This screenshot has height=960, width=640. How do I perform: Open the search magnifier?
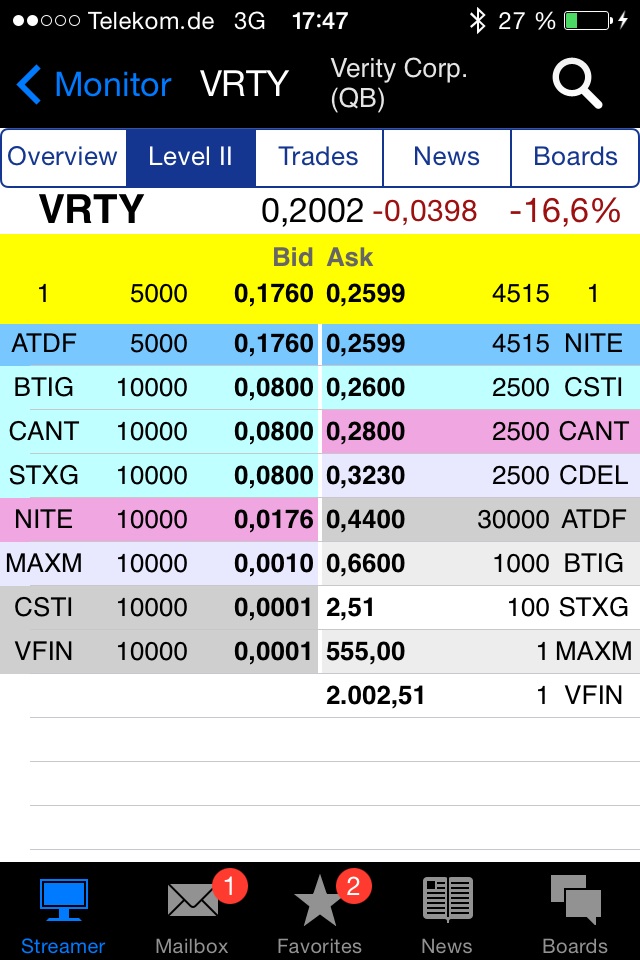pyautogui.click(x=577, y=84)
